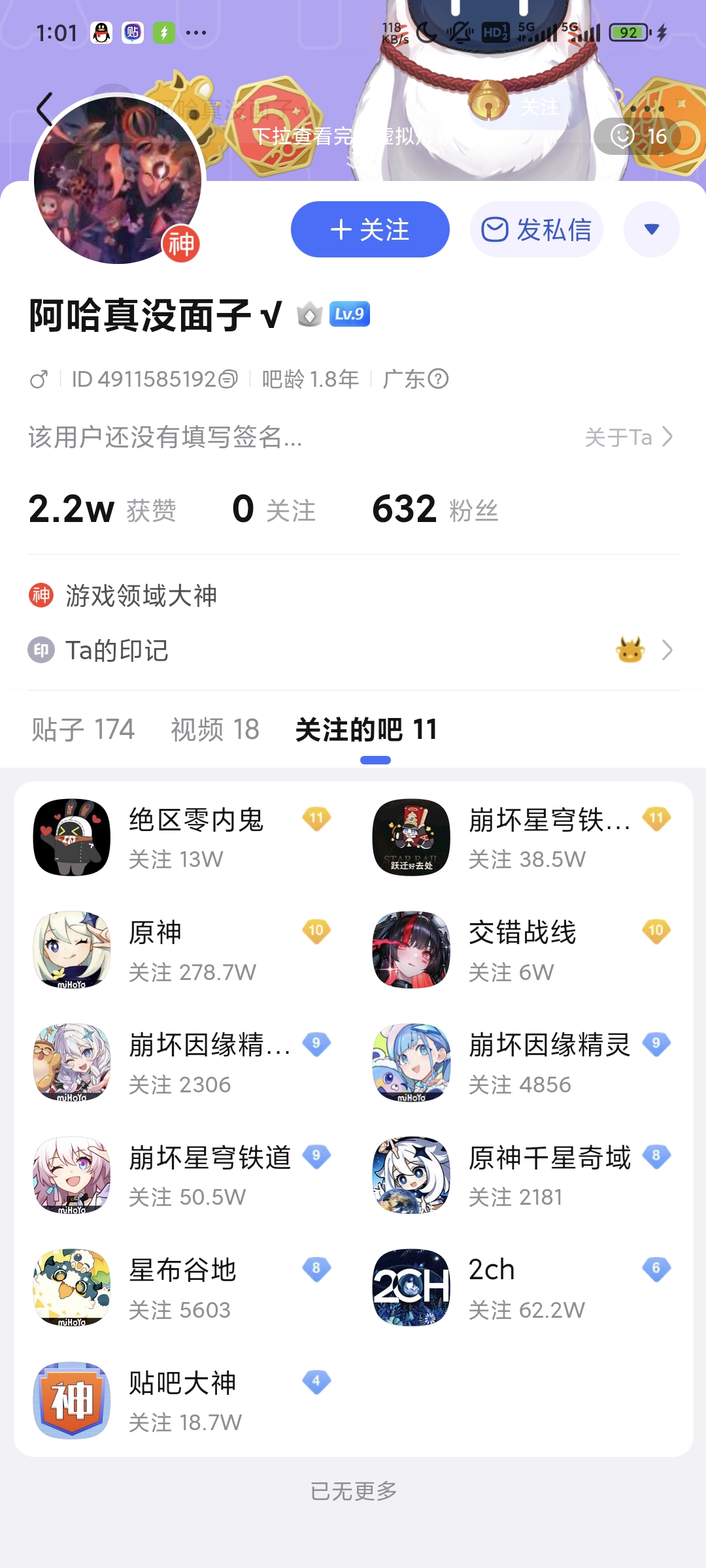This screenshot has height=1568, width=706.
Task: Open the 交错战线 forum
Action: [x=523, y=950]
